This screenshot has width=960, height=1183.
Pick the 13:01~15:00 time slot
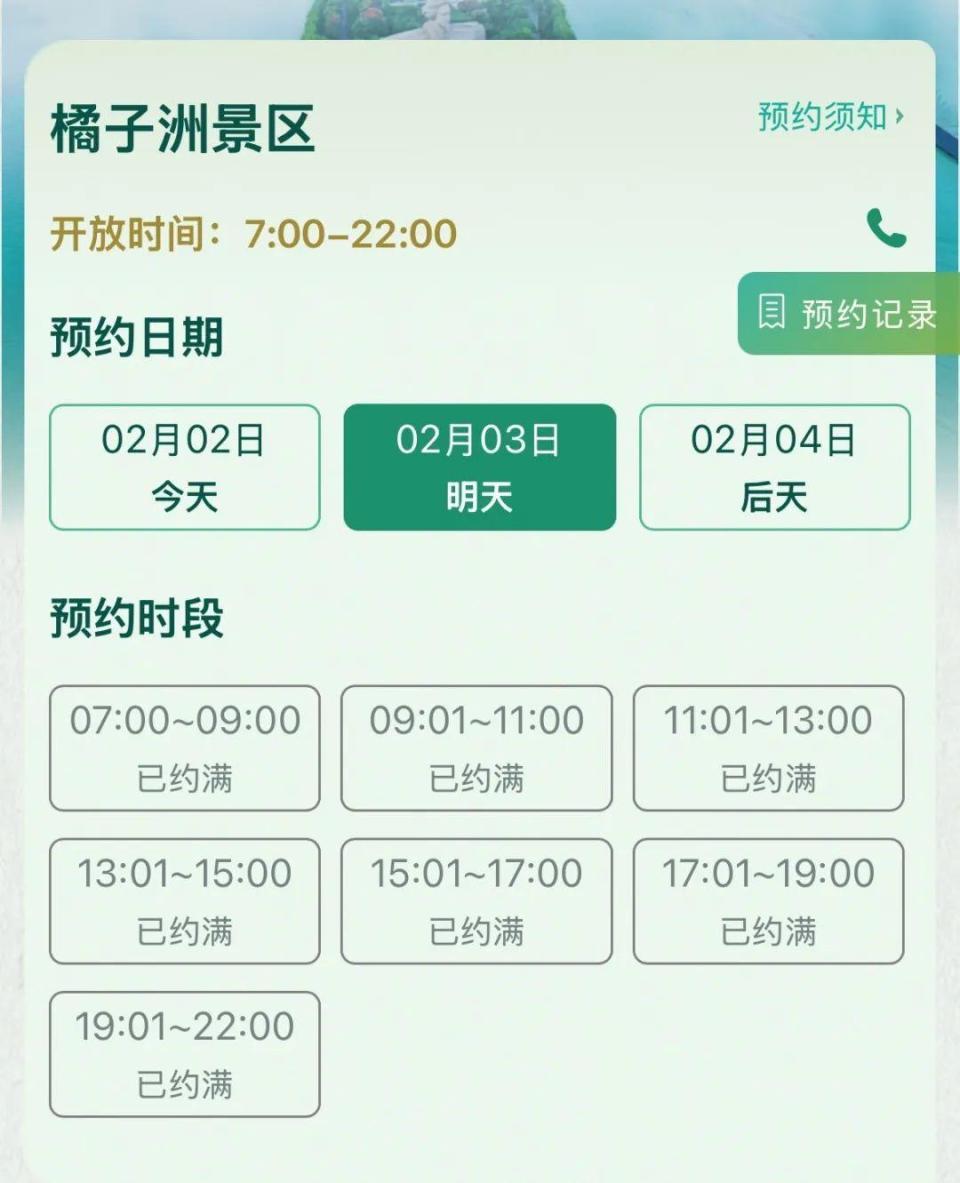(x=185, y=900)
